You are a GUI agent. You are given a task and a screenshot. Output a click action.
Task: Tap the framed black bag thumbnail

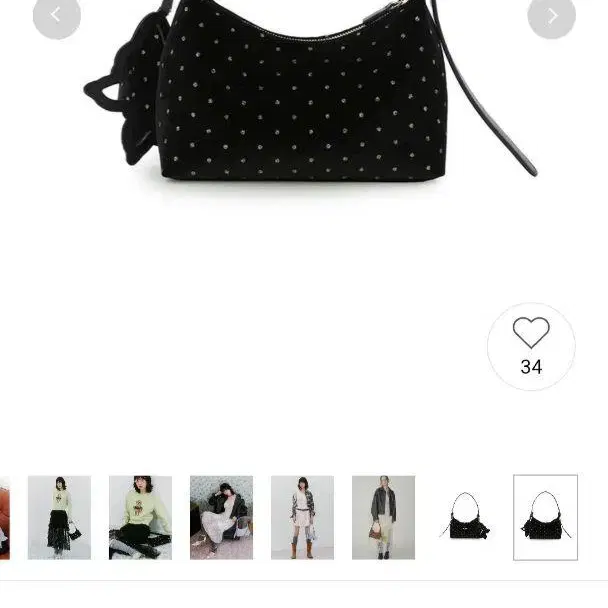545,517
